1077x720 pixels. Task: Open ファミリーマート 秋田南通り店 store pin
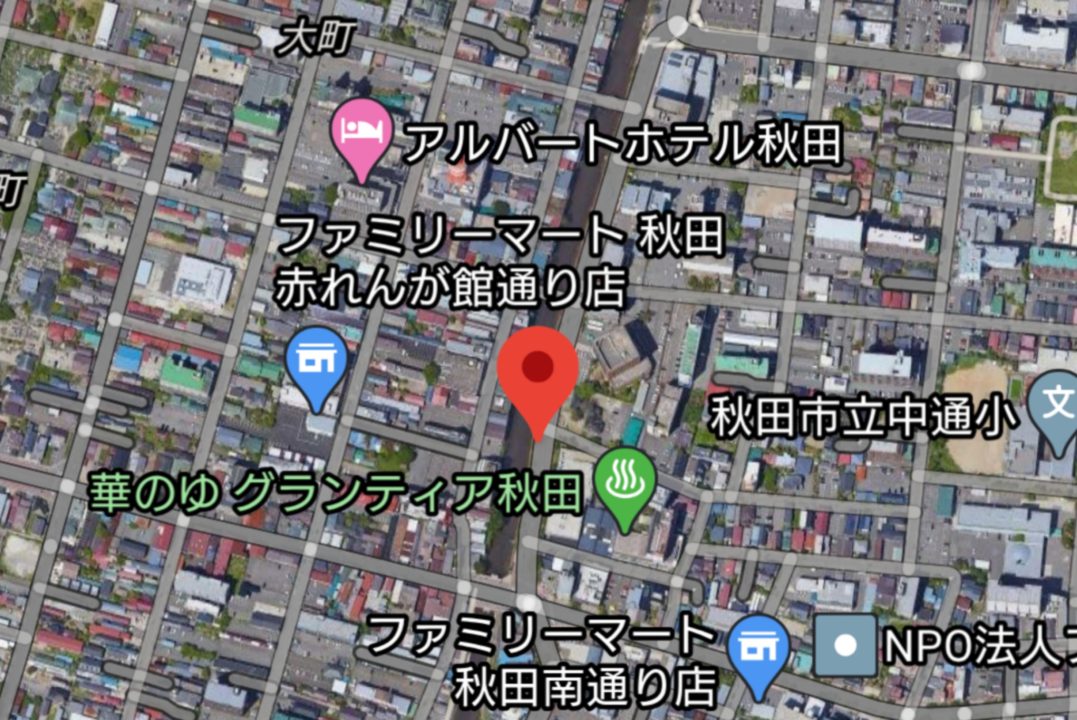[761, 647]
